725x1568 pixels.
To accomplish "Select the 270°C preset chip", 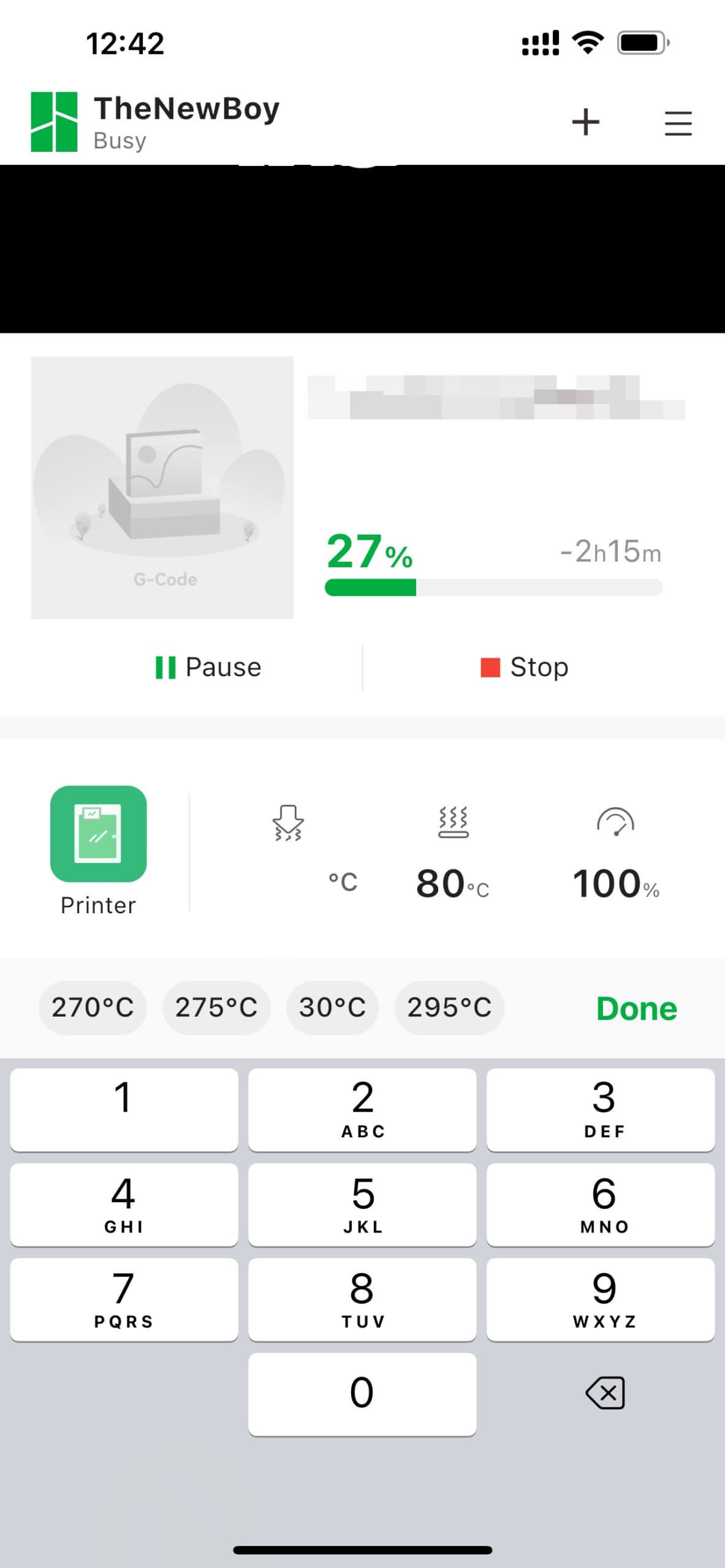I will tap(93, 1008).
